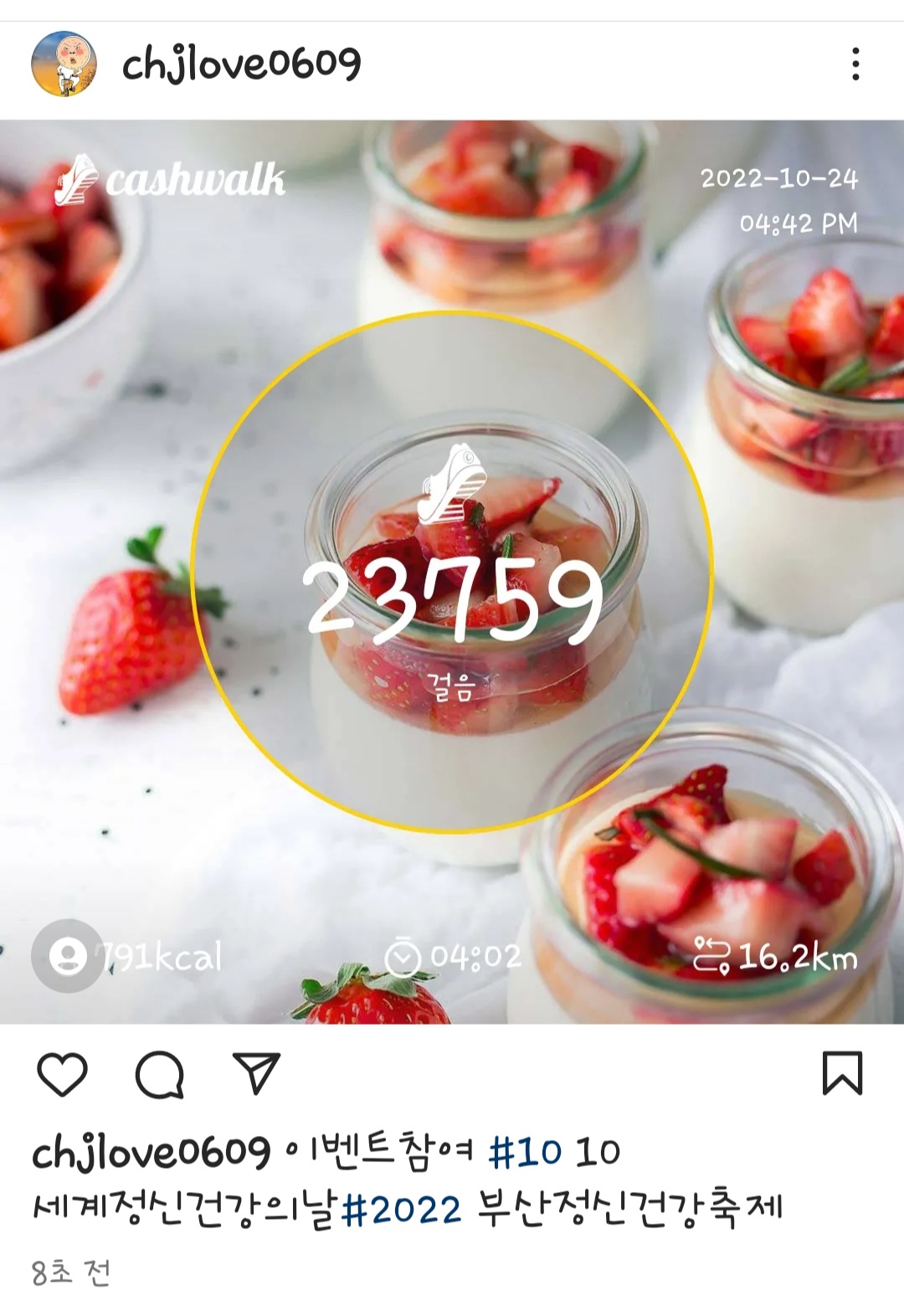The image size is (904, 1316).
Task: Like chjlove0609's post with the heart
Action: 63,1074
